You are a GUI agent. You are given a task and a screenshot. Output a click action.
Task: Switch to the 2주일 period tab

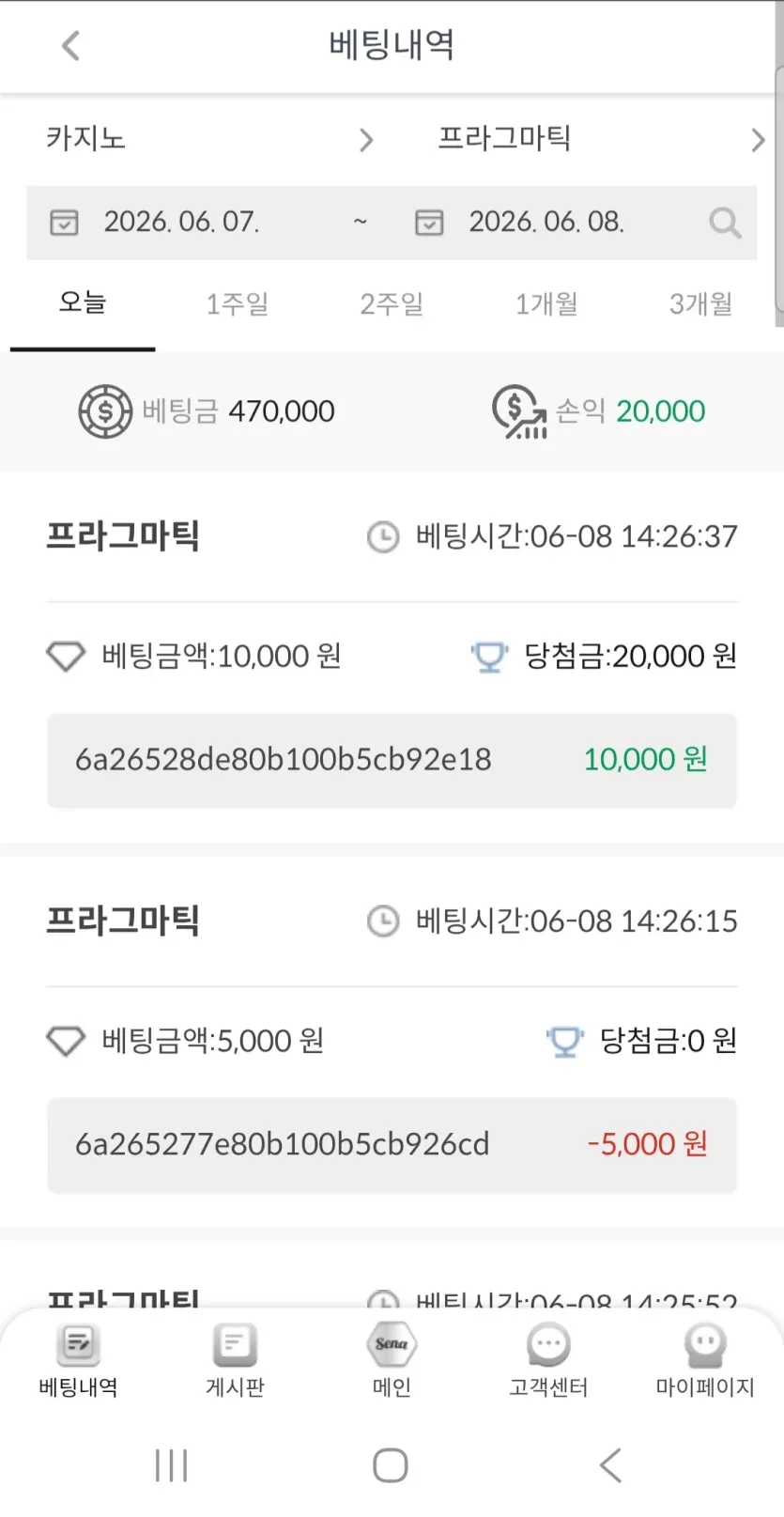pyautogui.click(x=392, y=304)
